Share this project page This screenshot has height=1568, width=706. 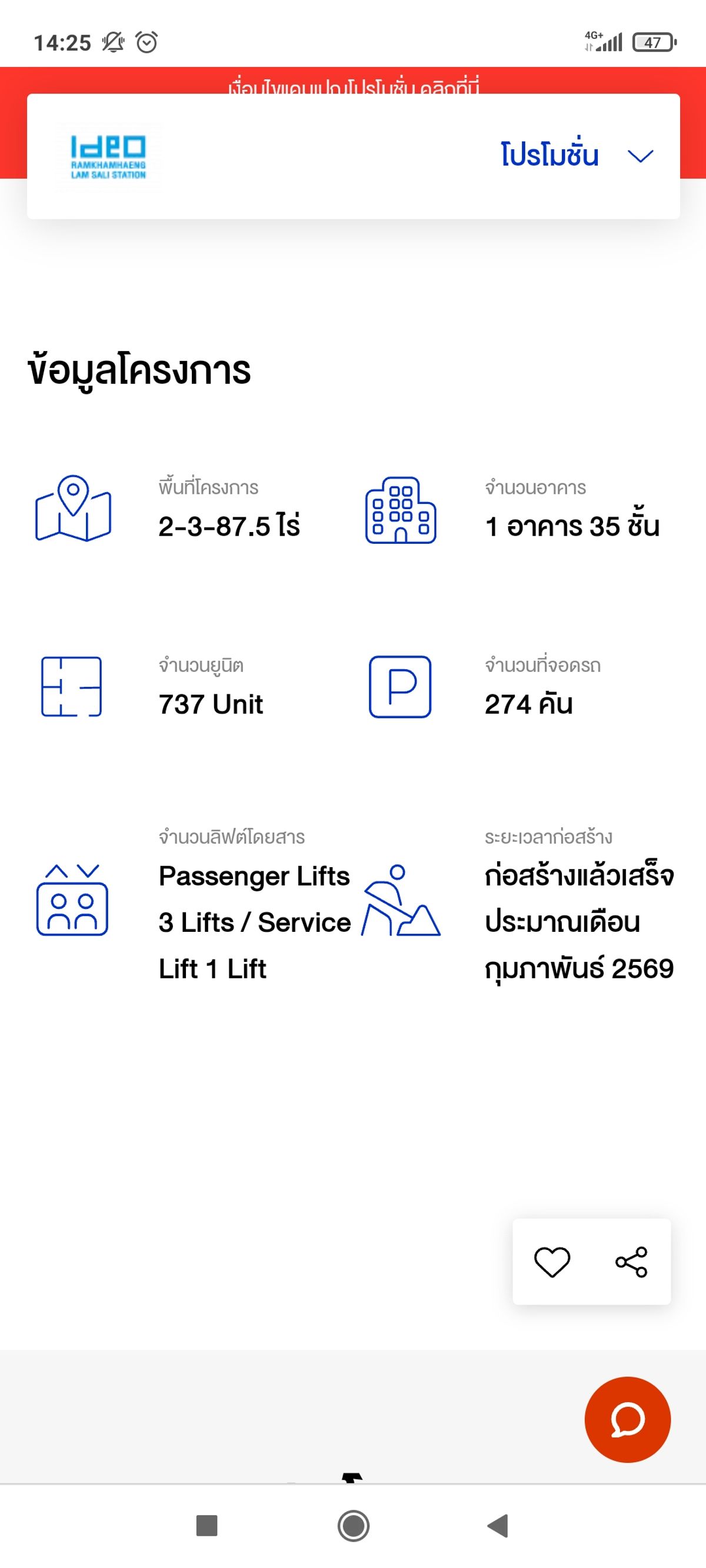[631, 1261]
